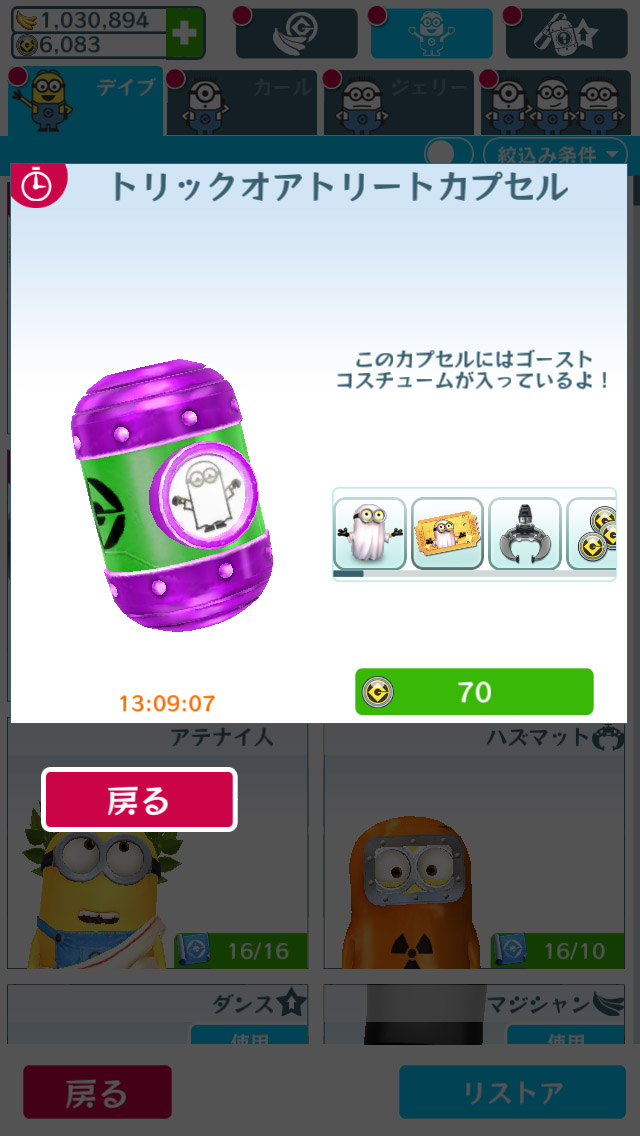This screenshot has width=640, height=1136.
Task: Open the 絞込み条件 filter dropdown
Action: coord(554,154)
